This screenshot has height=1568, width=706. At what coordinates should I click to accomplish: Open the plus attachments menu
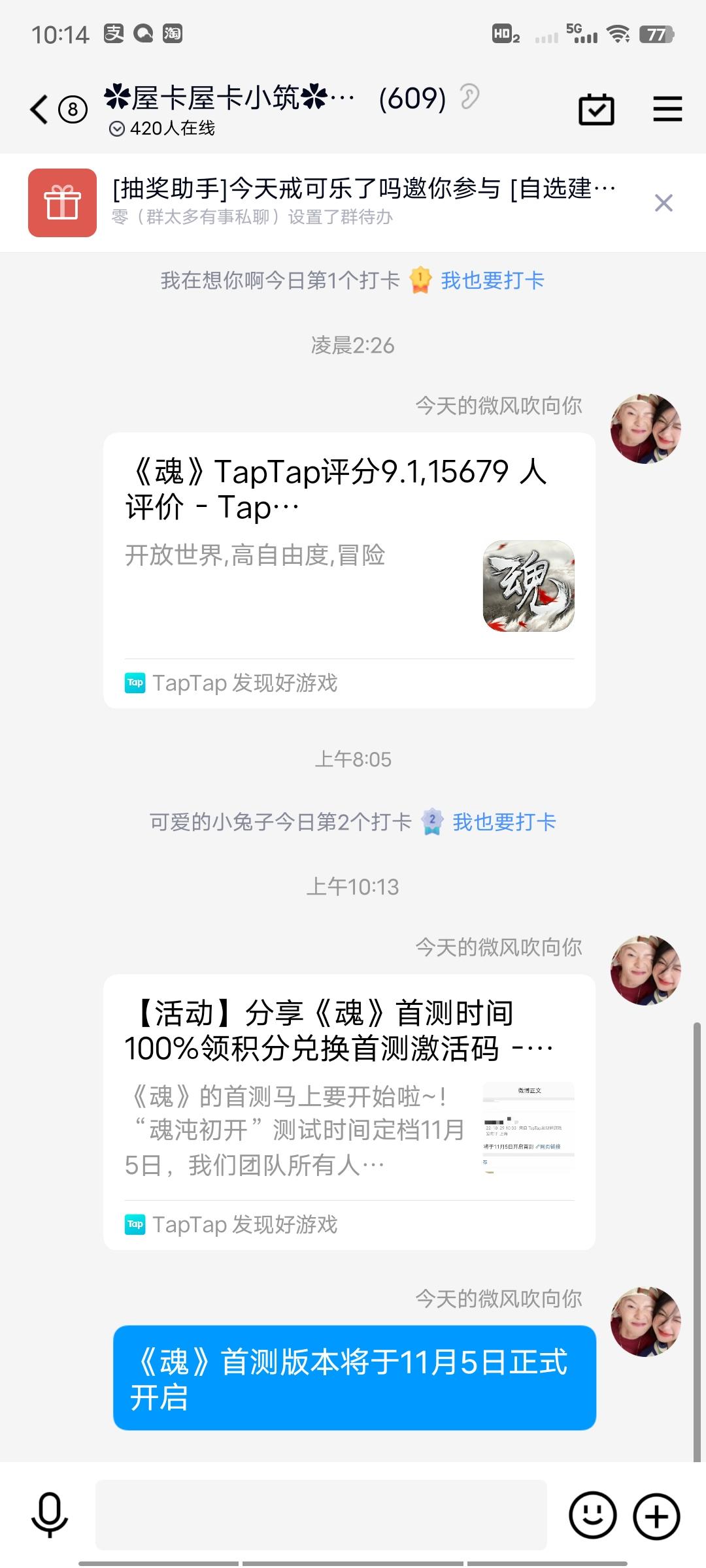point(656,1514)
